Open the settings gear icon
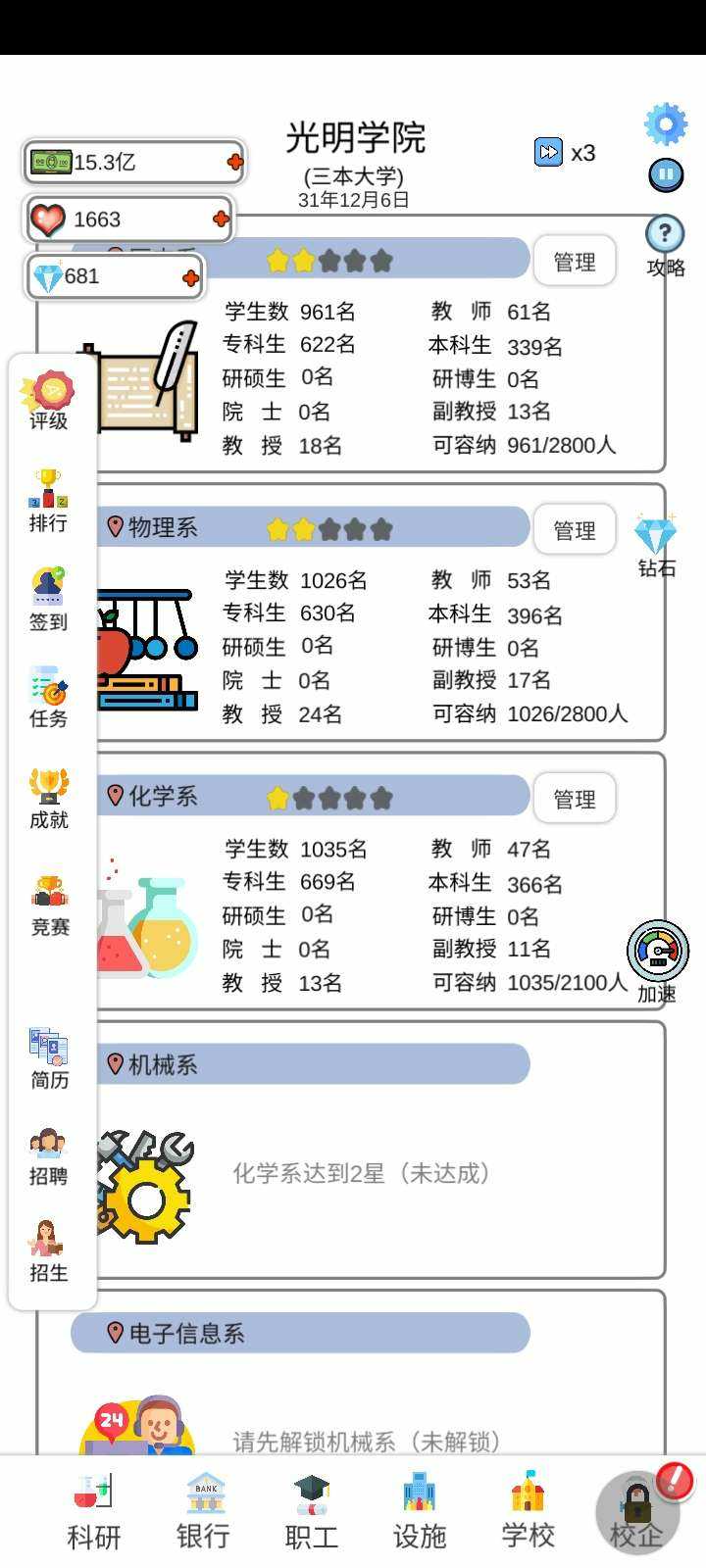The image size is (706, 1568). 666,124
